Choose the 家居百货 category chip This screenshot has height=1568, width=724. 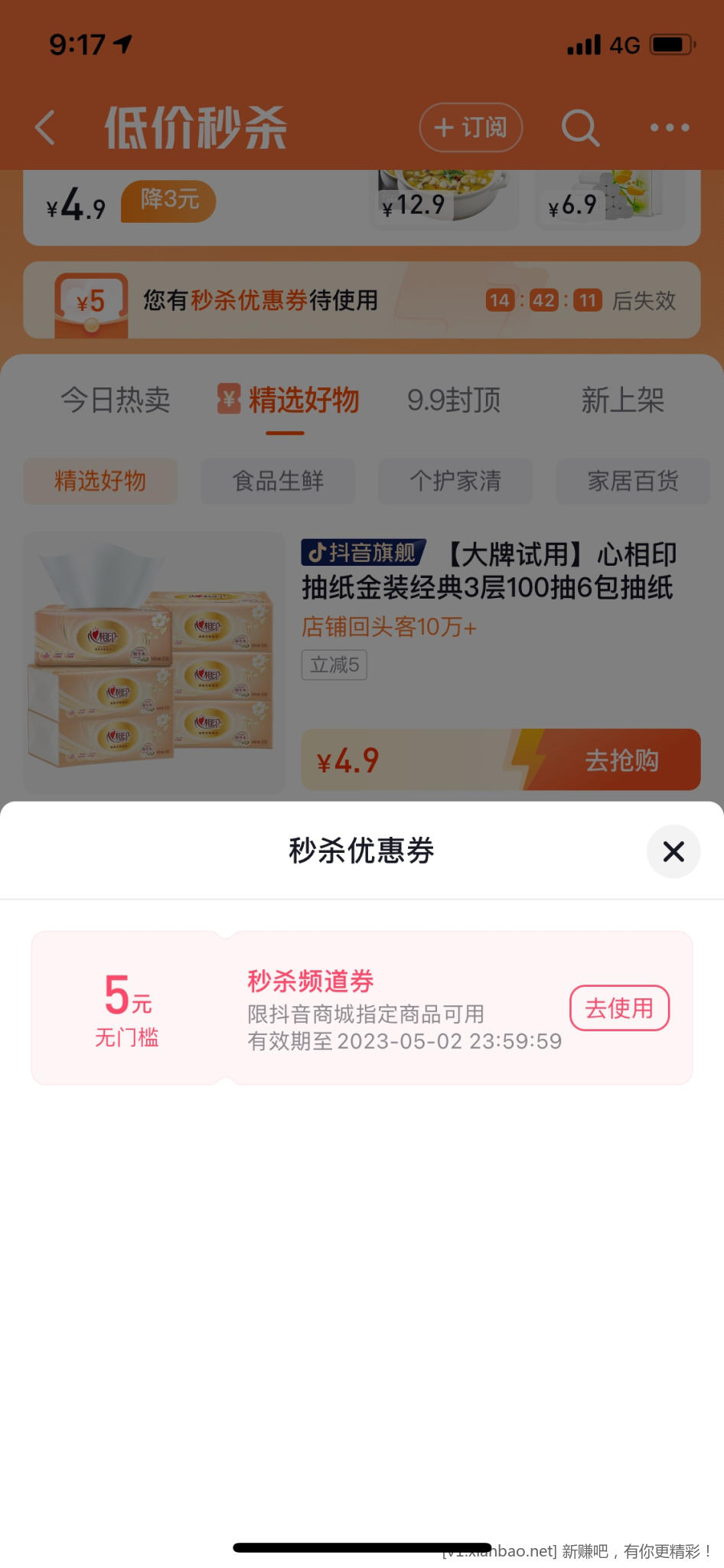click(x=633, y=482)
